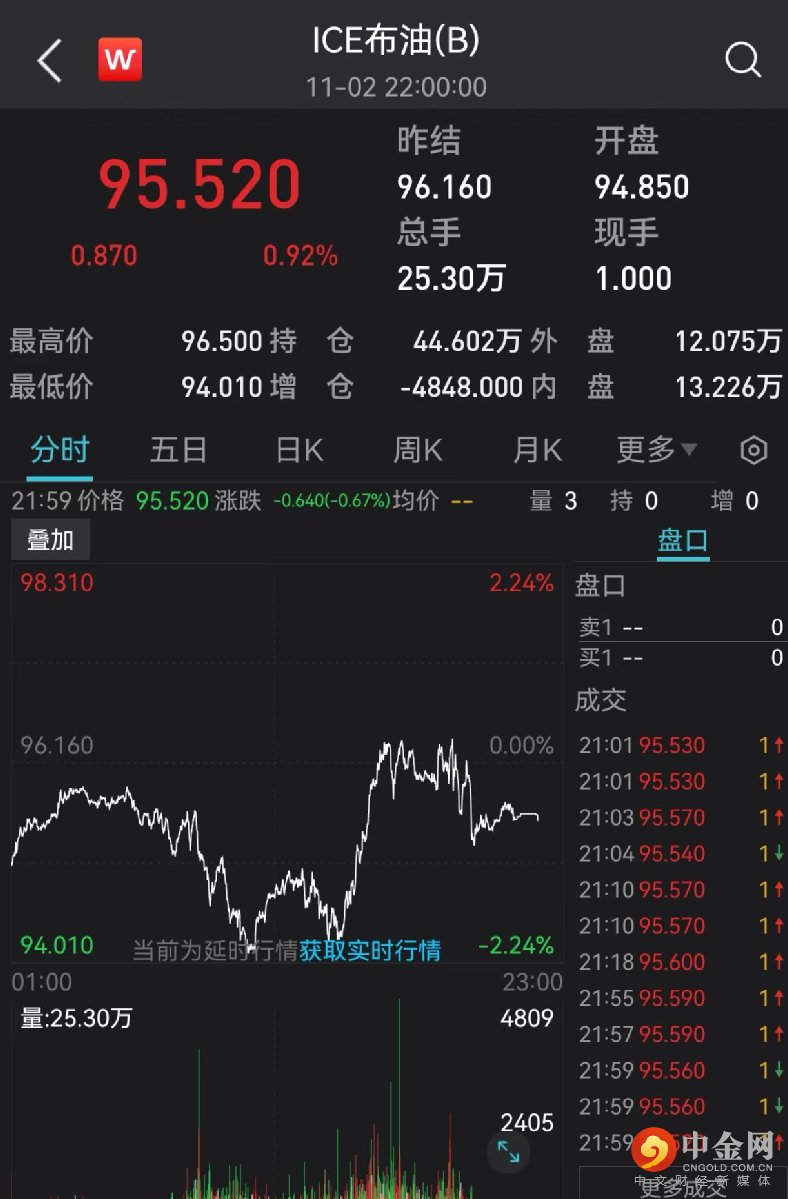Expand chart to fullscreen
This screenshot has height=1199, width=788.
pos(508,1151)
